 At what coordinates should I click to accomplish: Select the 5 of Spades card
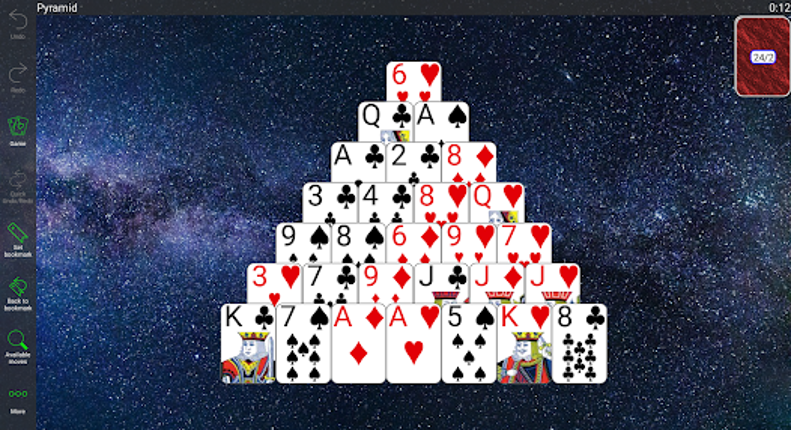[468, 344]
